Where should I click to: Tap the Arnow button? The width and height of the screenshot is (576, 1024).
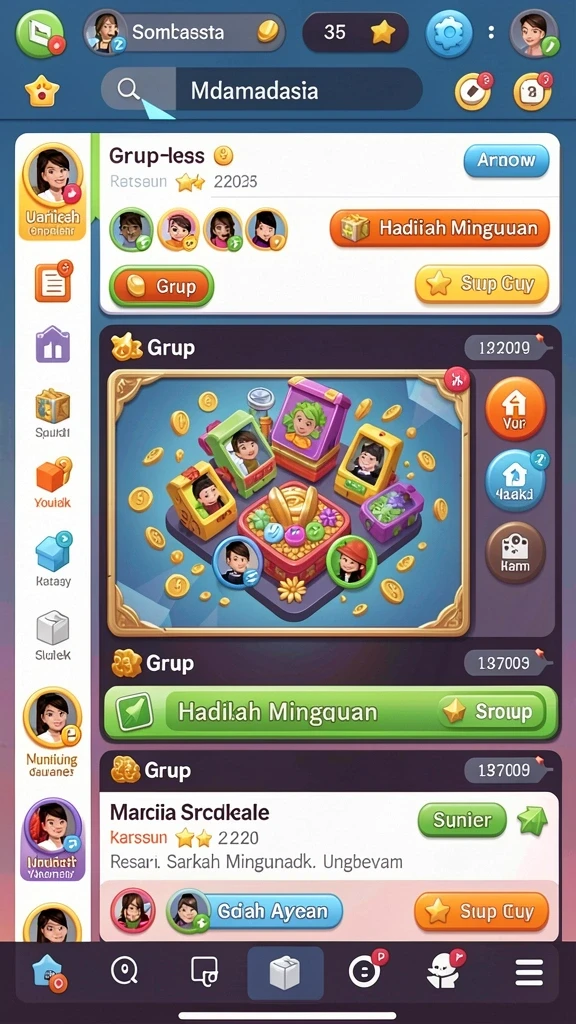[506, 160]
